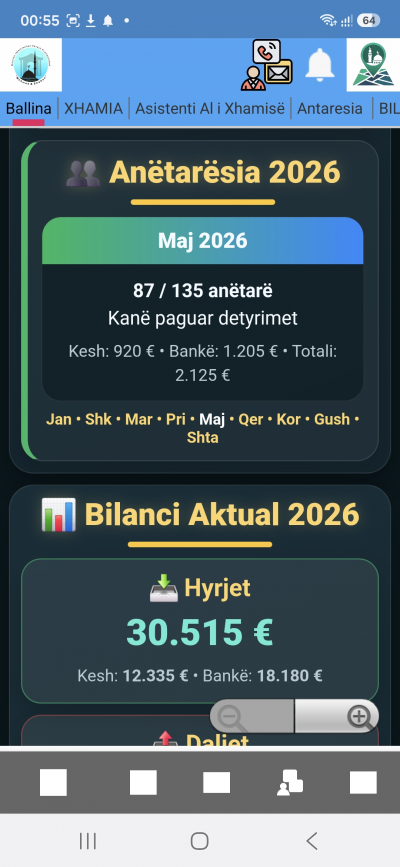Switch to the XHAMIA tab
400x867 pixels.
93,108
